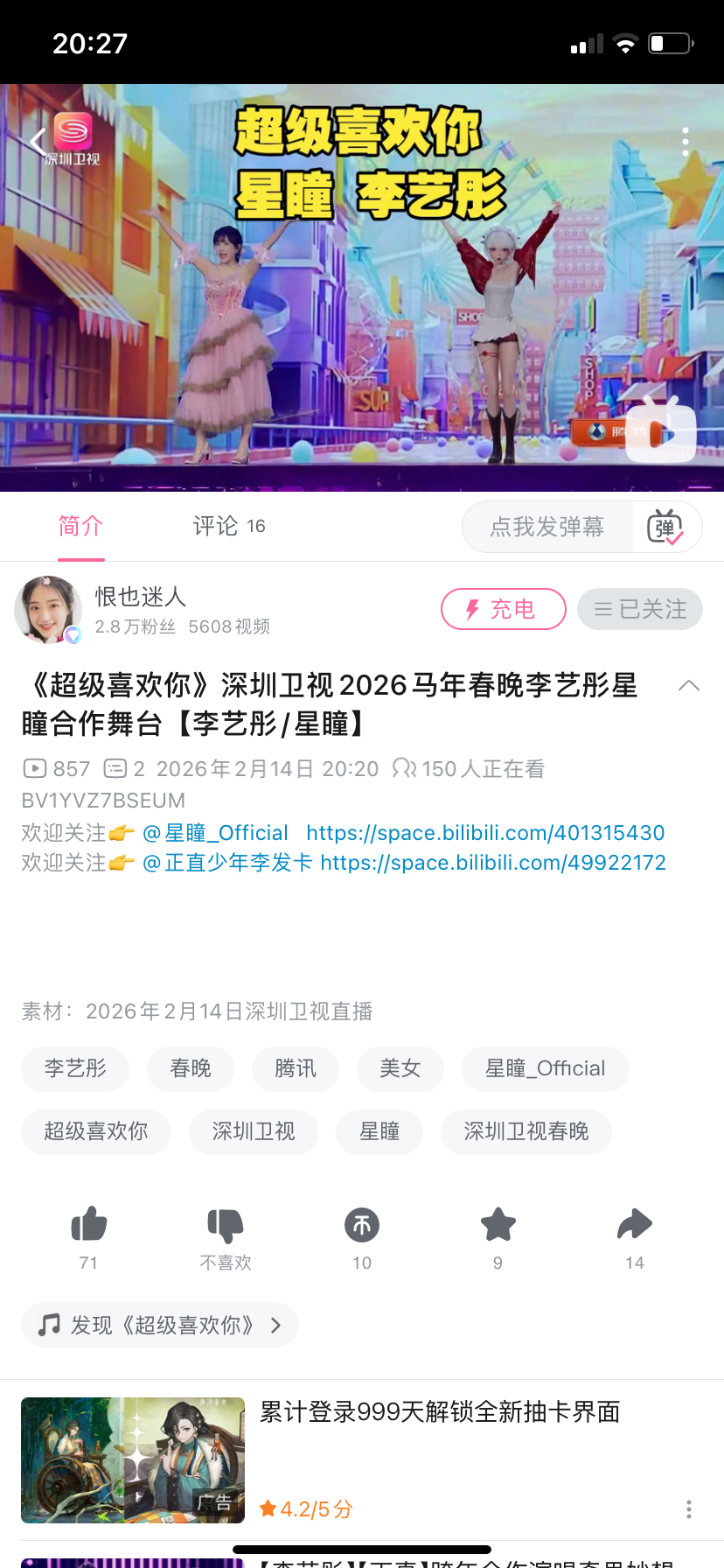Open the @星瞳_Official mention link

coord(215,833)
